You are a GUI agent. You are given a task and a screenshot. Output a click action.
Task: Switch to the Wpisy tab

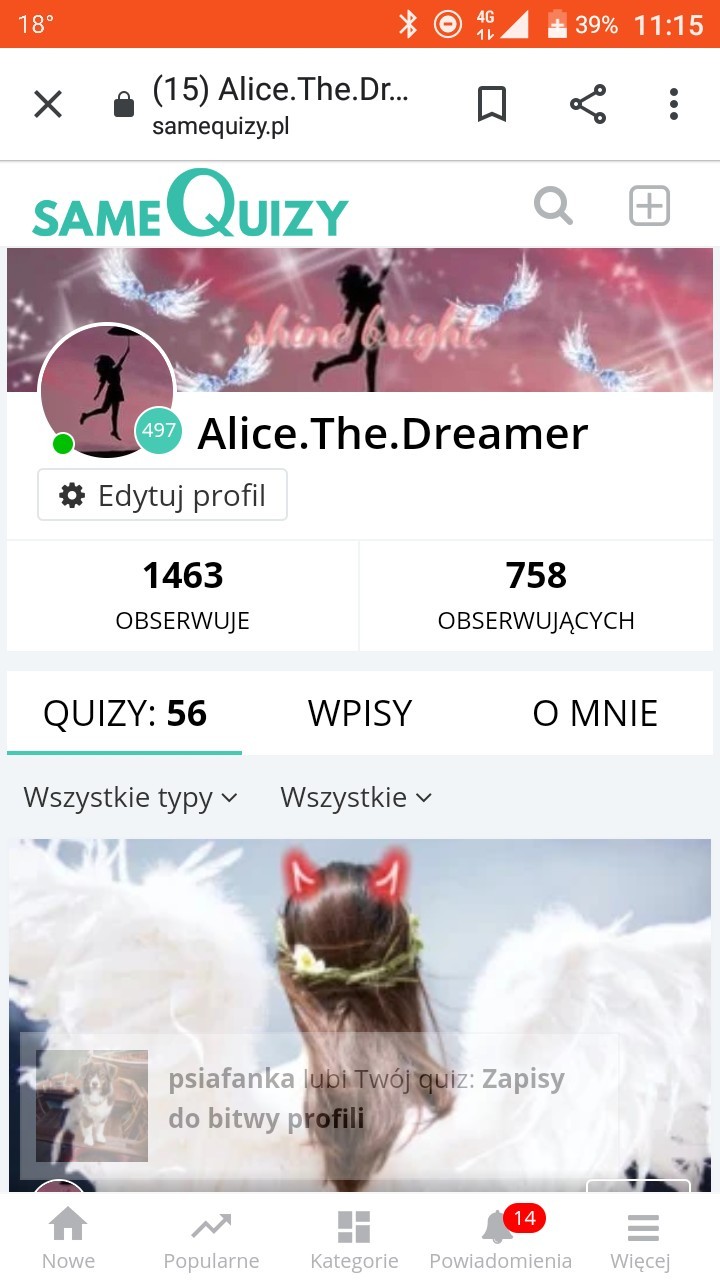click(360, 713)
